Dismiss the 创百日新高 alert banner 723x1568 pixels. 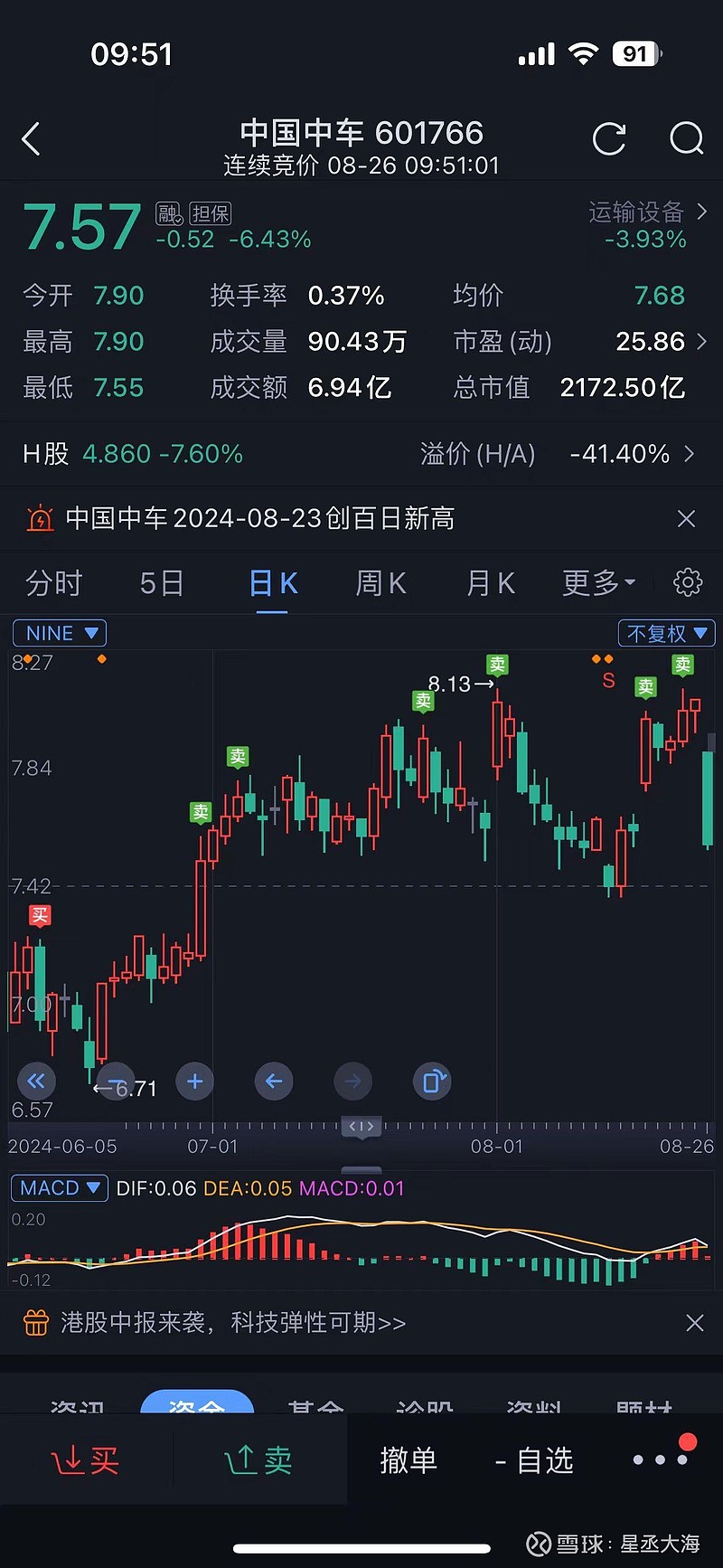coord(686,519)
